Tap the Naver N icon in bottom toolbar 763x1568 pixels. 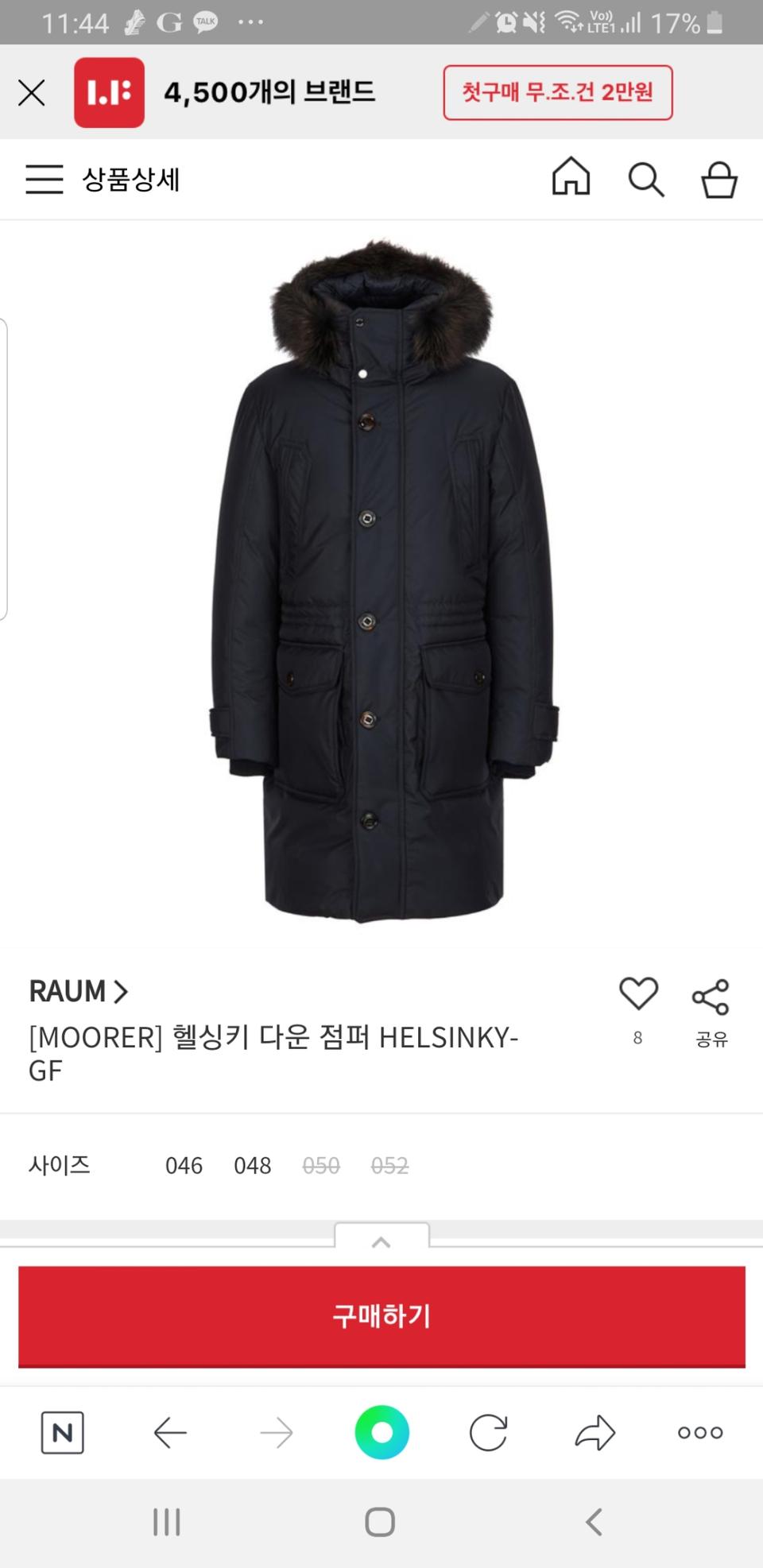pos(63,1433)
